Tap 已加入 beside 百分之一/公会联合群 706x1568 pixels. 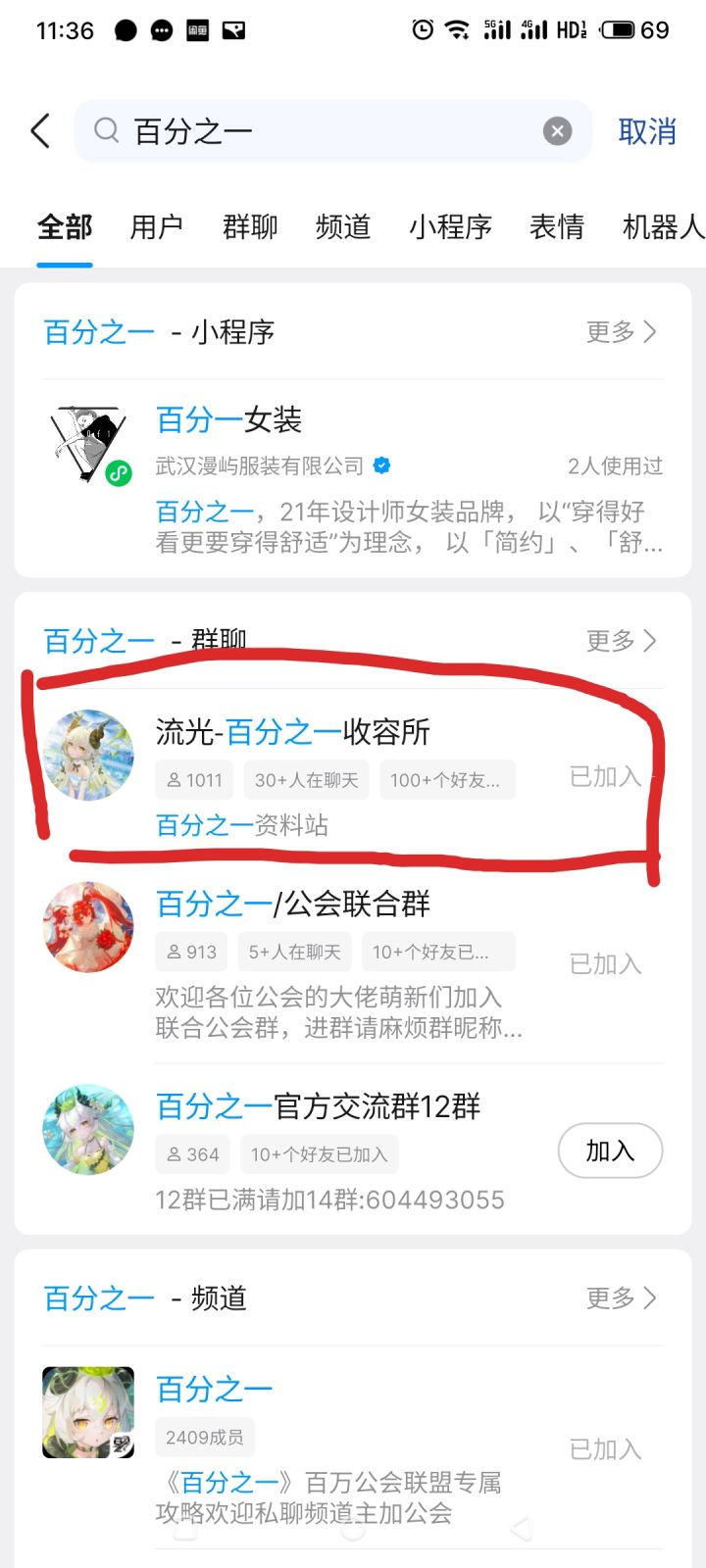coord(605,963)
